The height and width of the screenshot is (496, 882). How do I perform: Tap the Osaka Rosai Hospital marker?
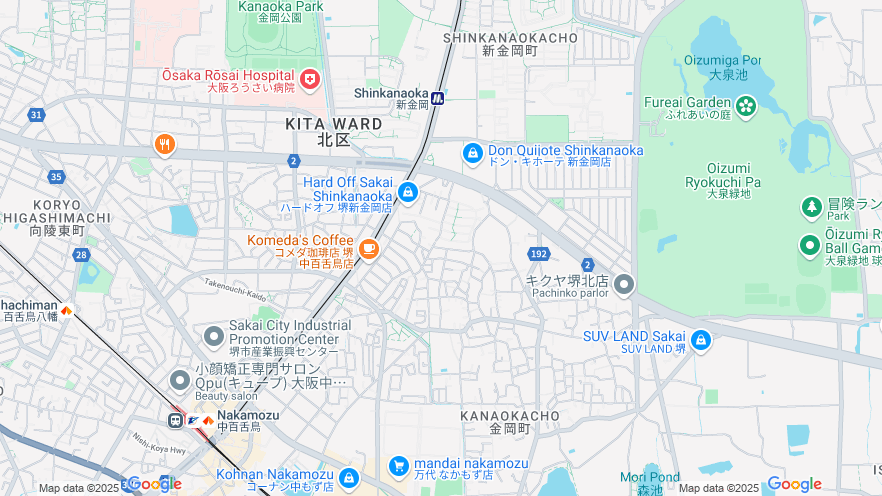coord(309,78)
